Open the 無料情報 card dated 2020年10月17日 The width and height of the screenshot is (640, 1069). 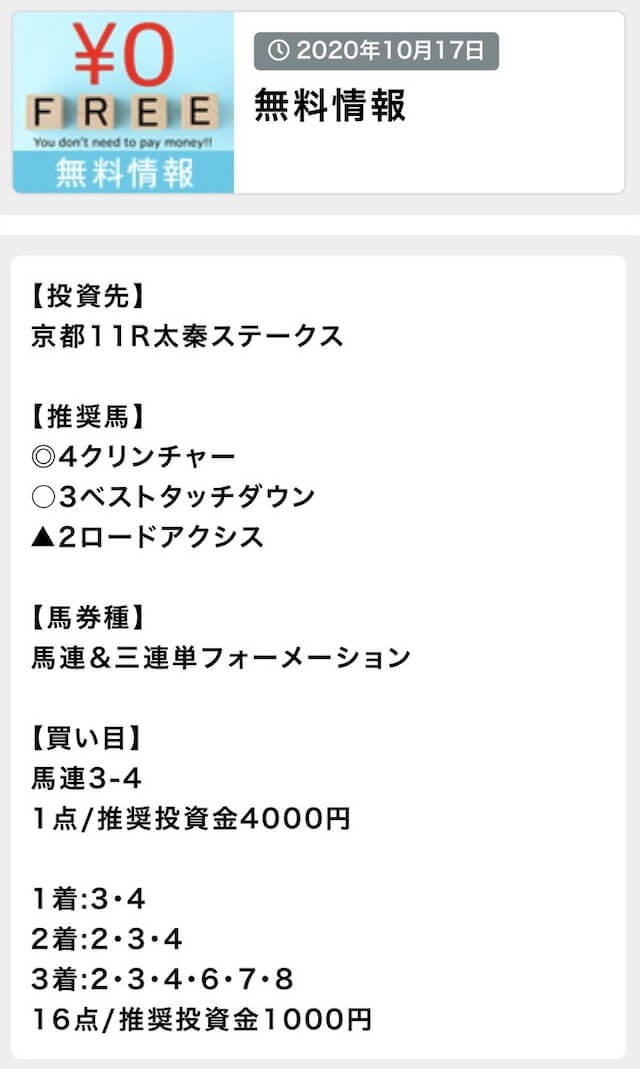(318, 102)
